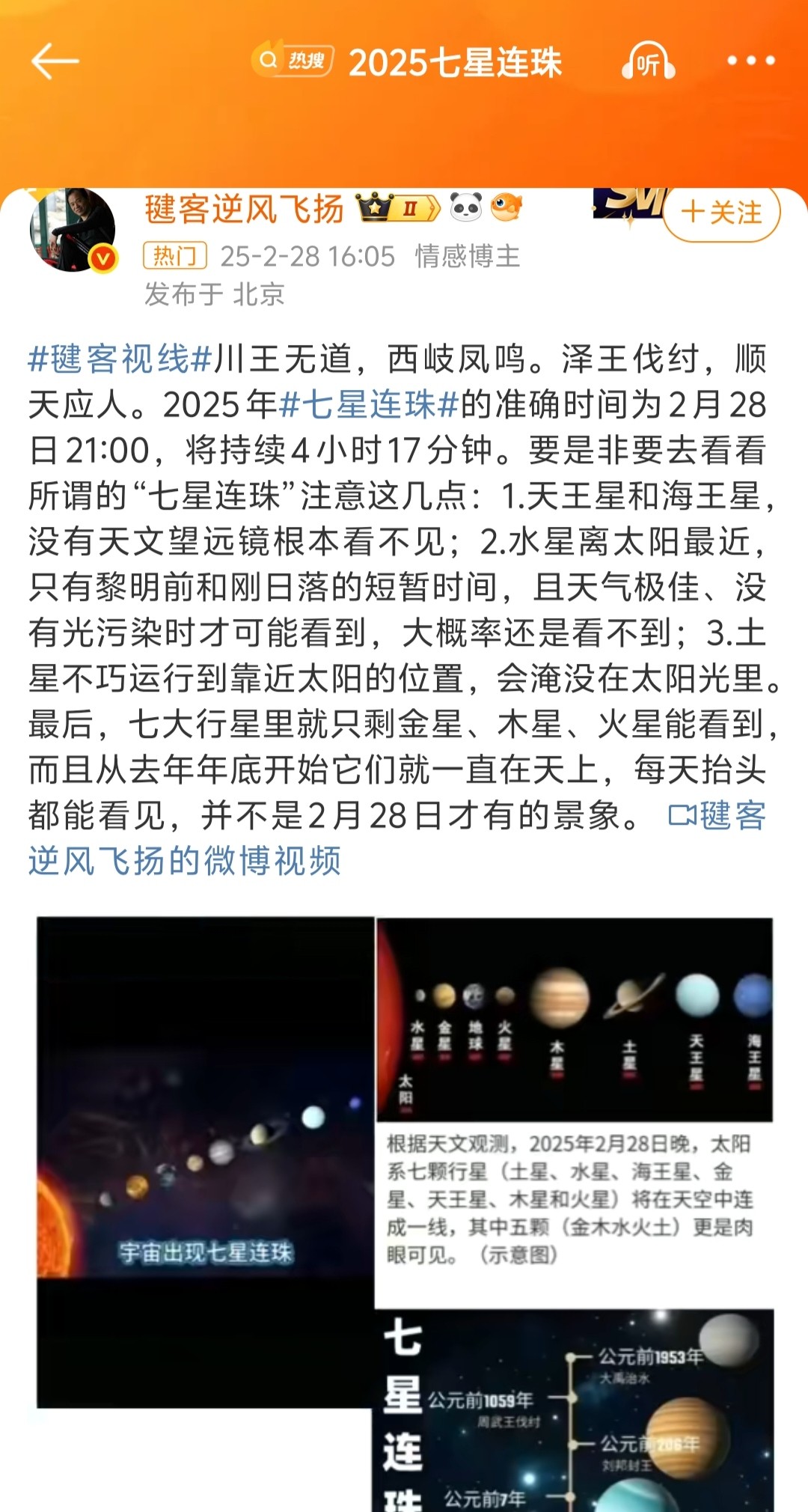Image resolution: width=808 pixels, height=1512 pixels.
Task: Open the #七星连珠# hashtag link
Action: [x=369, y=405]
